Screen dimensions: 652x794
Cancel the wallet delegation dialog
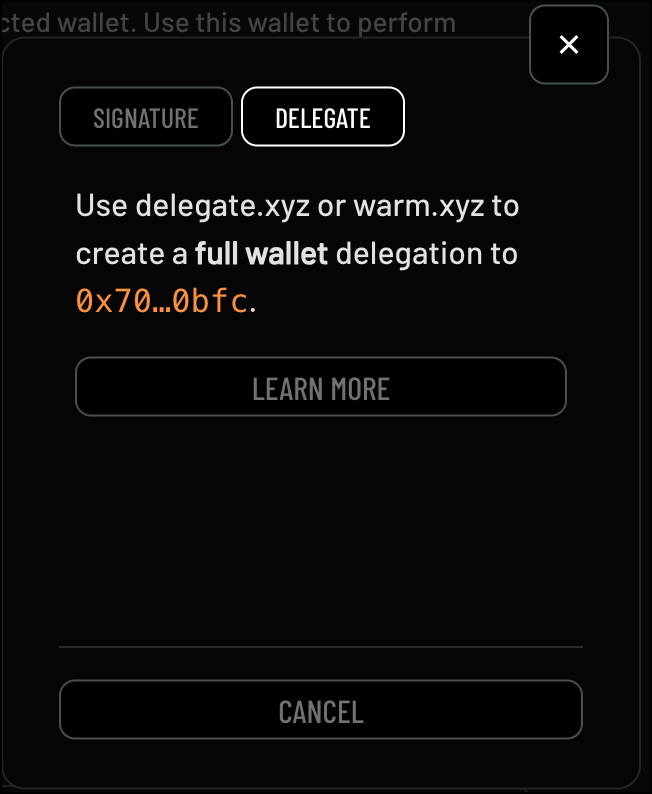[320, 710]
